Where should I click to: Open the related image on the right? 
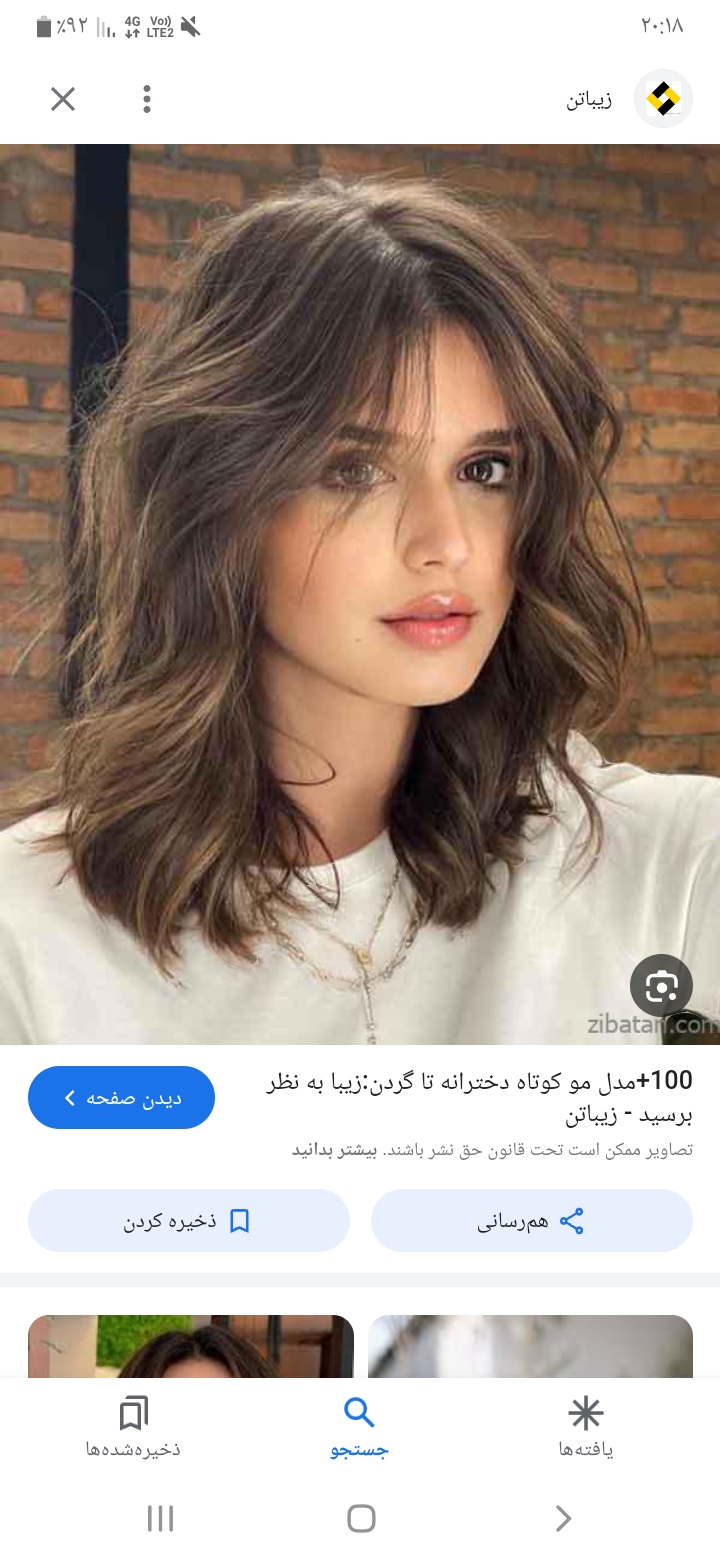coord(530,1346)
